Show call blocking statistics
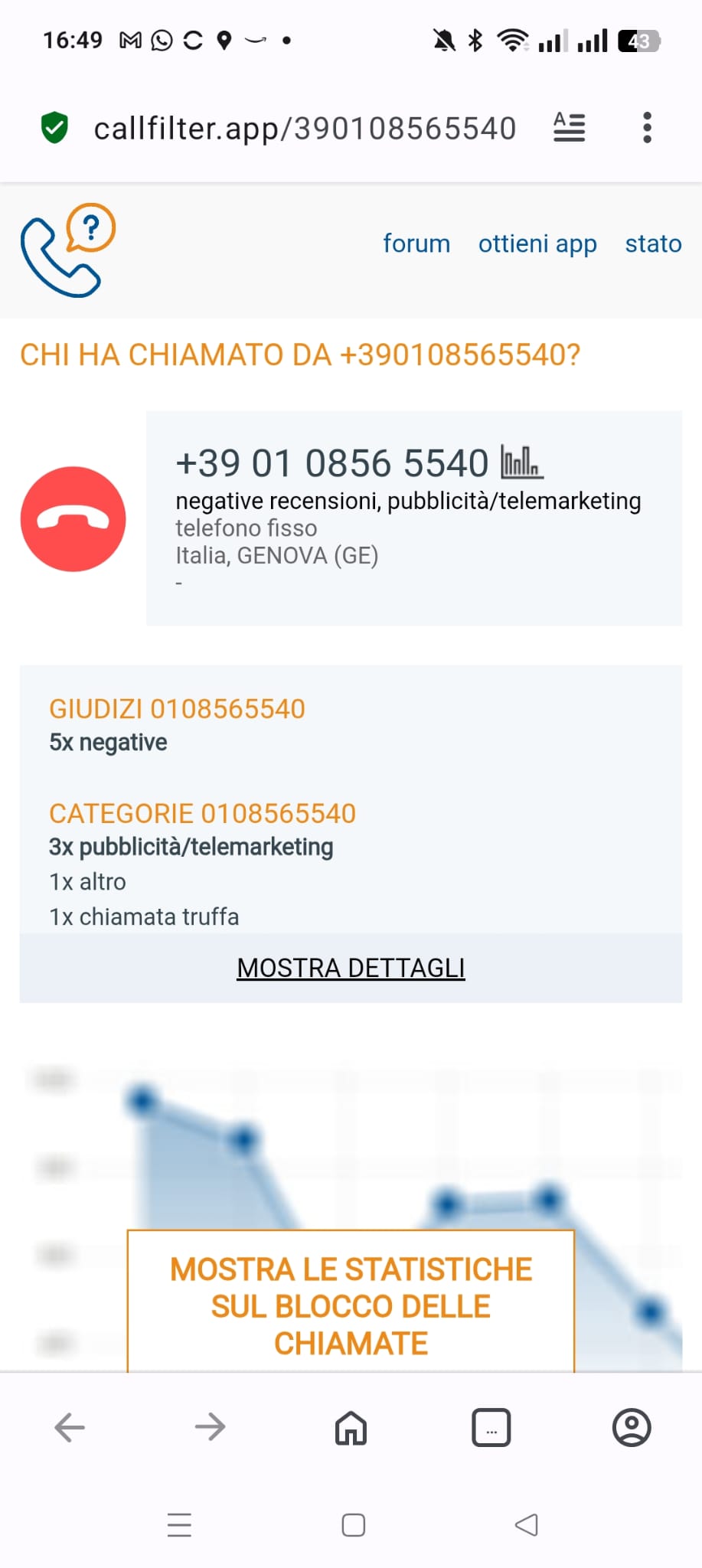The image size is (702, 1568). point(351,1305)
